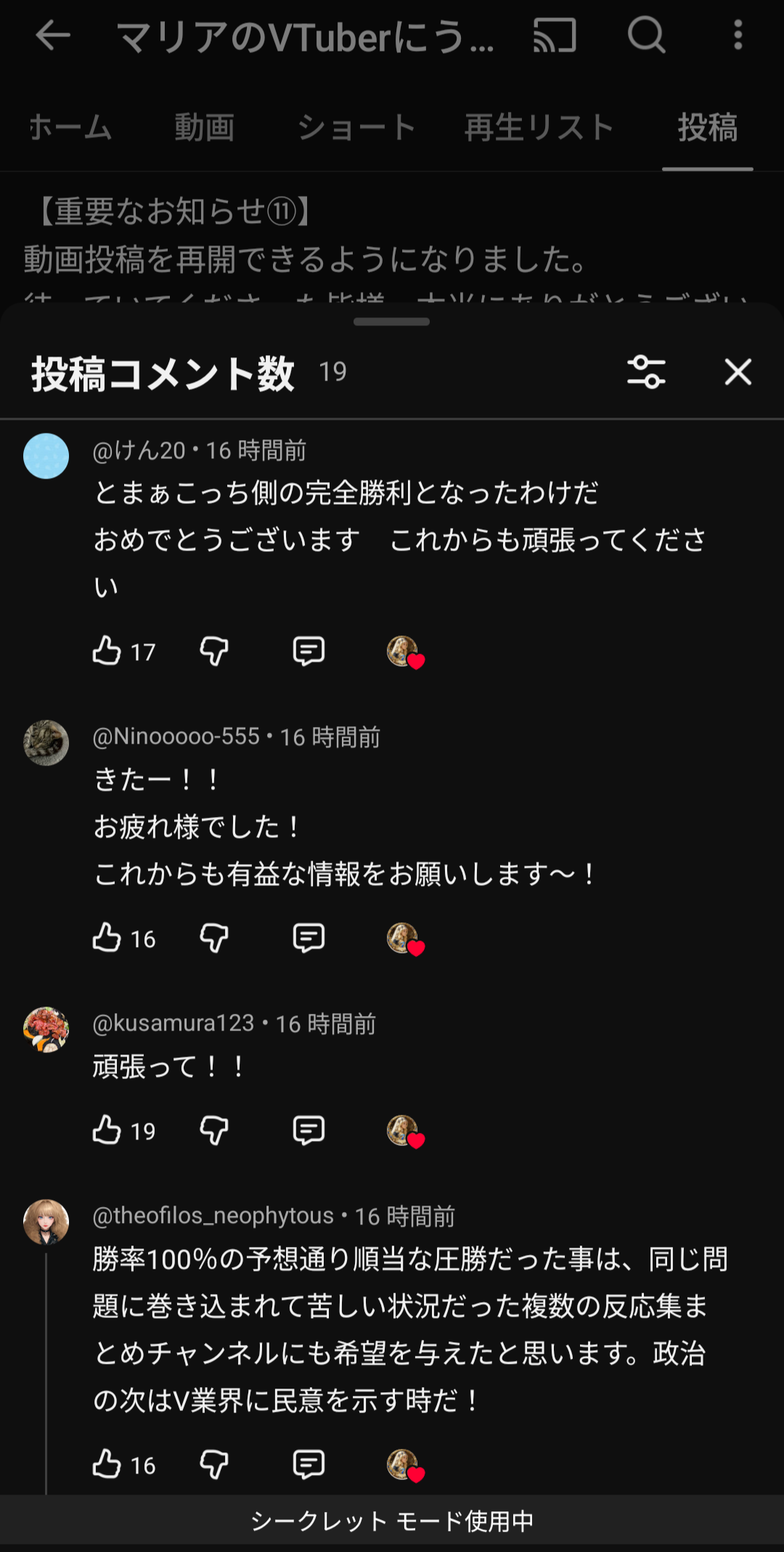The height and width of the screenshot is (1552, 784).
Task: Reply to @kusamura123's comment
Action: [x=309, y=1130]
